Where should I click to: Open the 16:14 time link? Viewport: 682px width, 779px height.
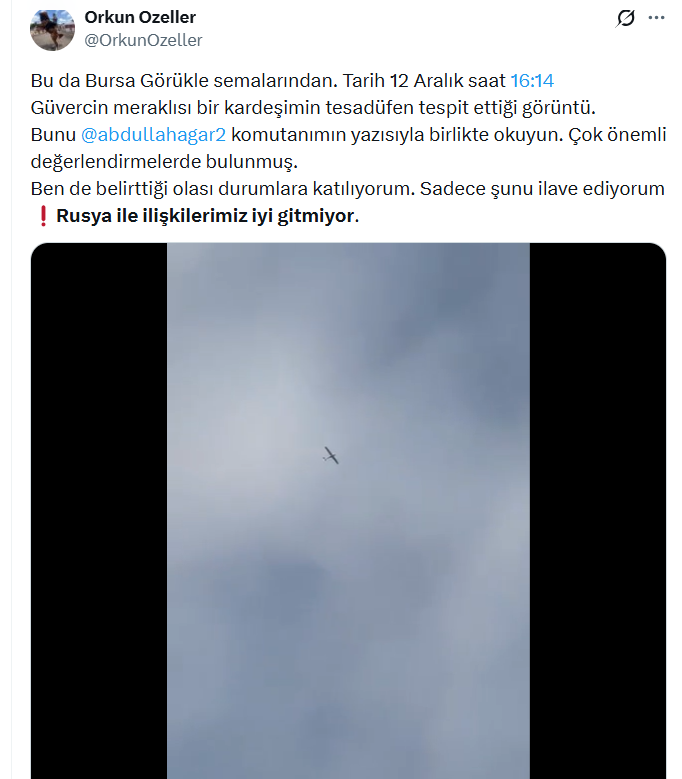click(532, 81)
